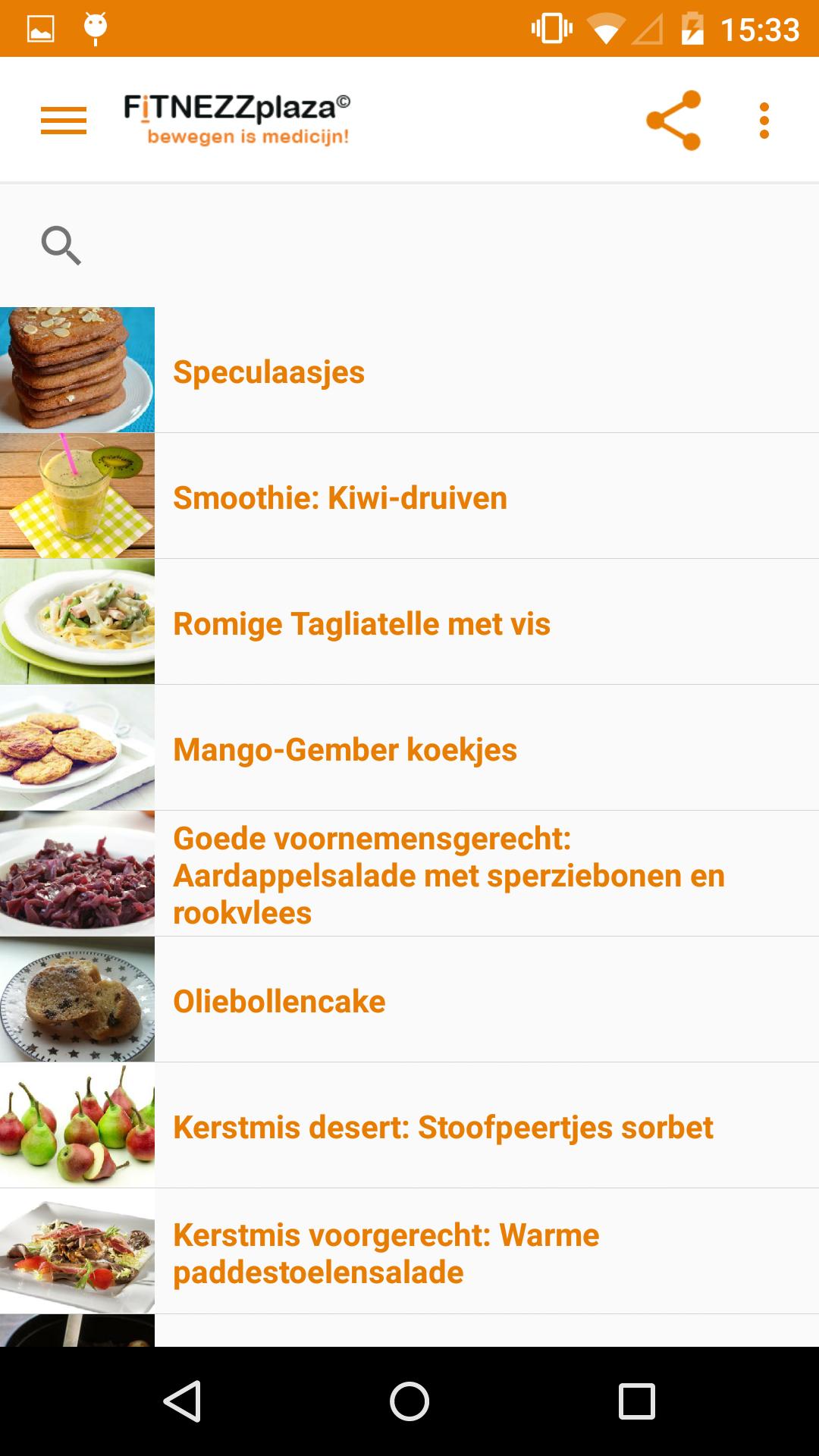Image resolution: width=819 pixels, height=1456 pixels.
Task: Tap the system home button
Action: 409,1401
